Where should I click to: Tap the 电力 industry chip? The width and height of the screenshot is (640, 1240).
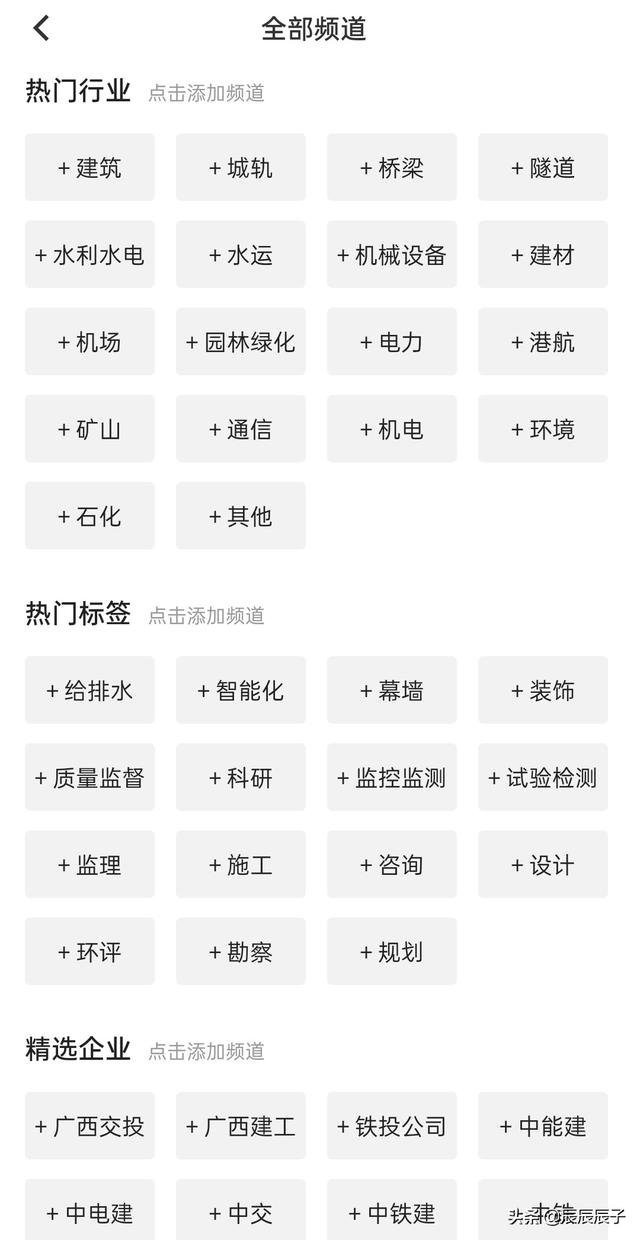[392, 342]
